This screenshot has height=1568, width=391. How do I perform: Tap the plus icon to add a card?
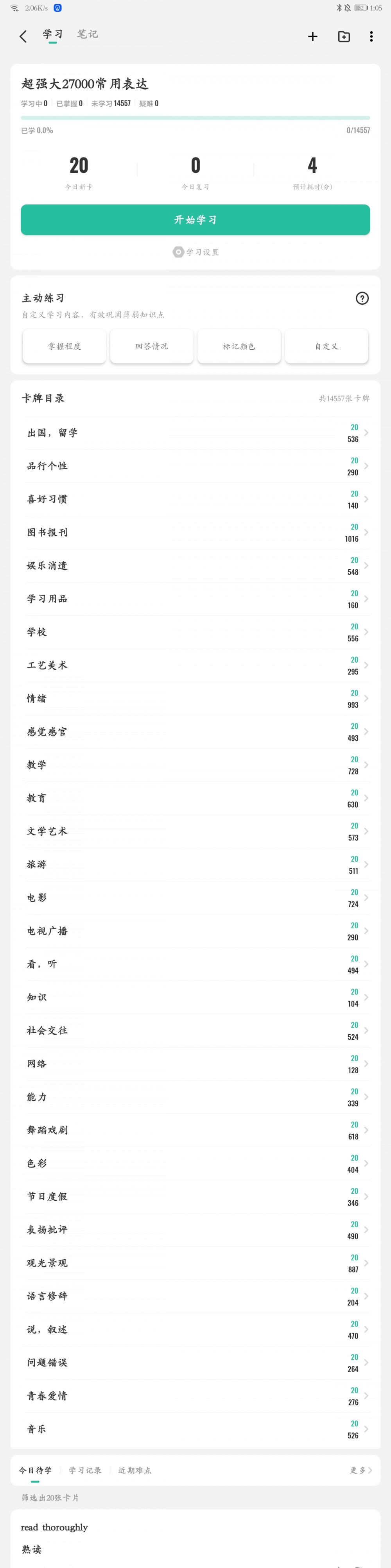pos(312,36)
